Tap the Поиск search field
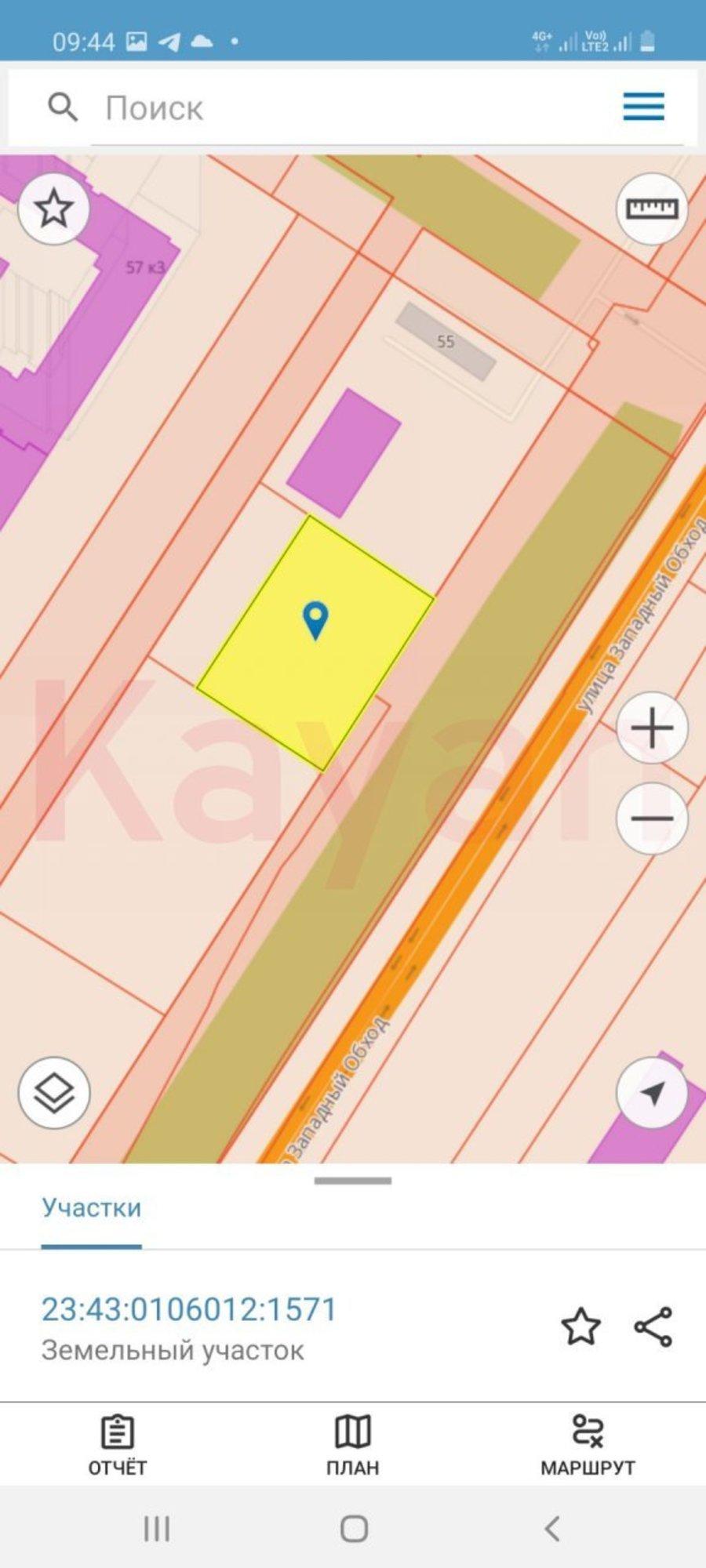This screenshot has width=706, height=1568. click(353, 108)
